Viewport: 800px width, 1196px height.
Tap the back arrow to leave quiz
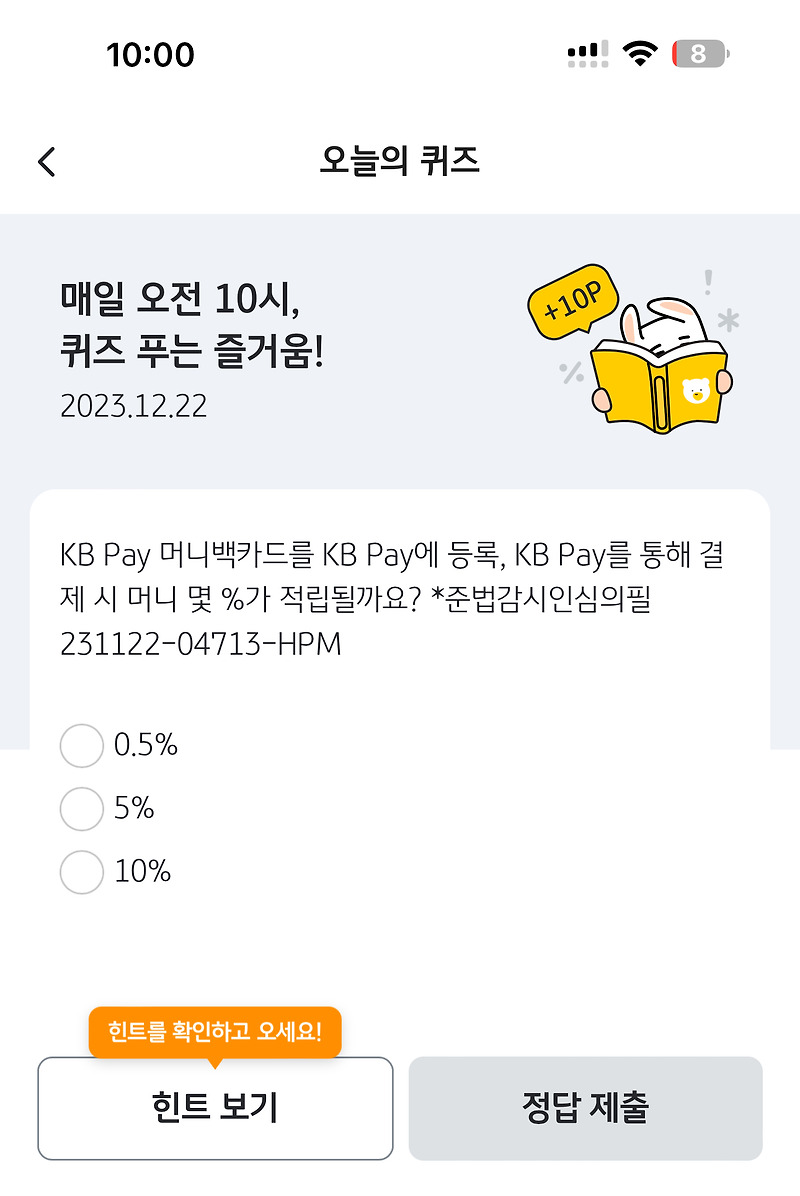pyautogui.click(x=46, y=161)
